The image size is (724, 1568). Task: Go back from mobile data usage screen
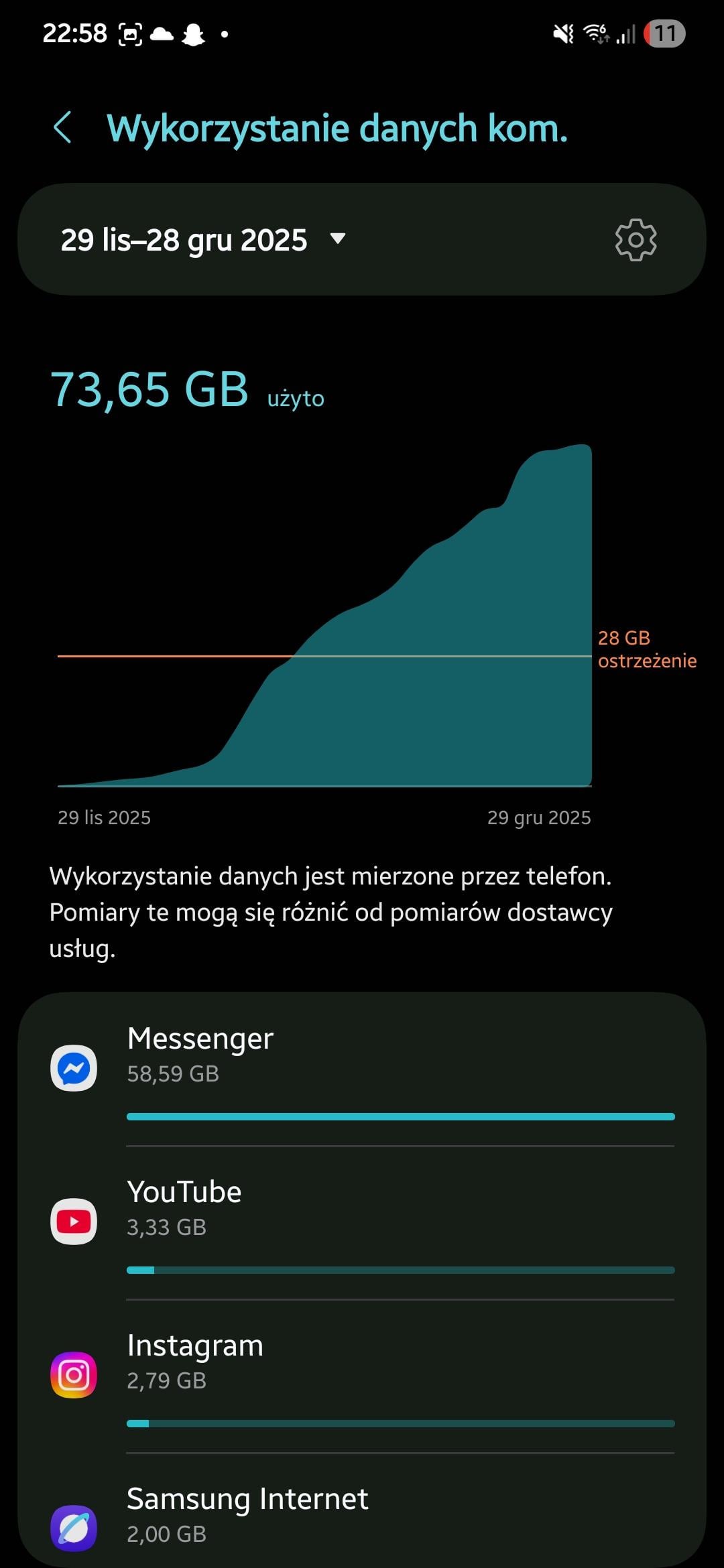click(62, 128)
